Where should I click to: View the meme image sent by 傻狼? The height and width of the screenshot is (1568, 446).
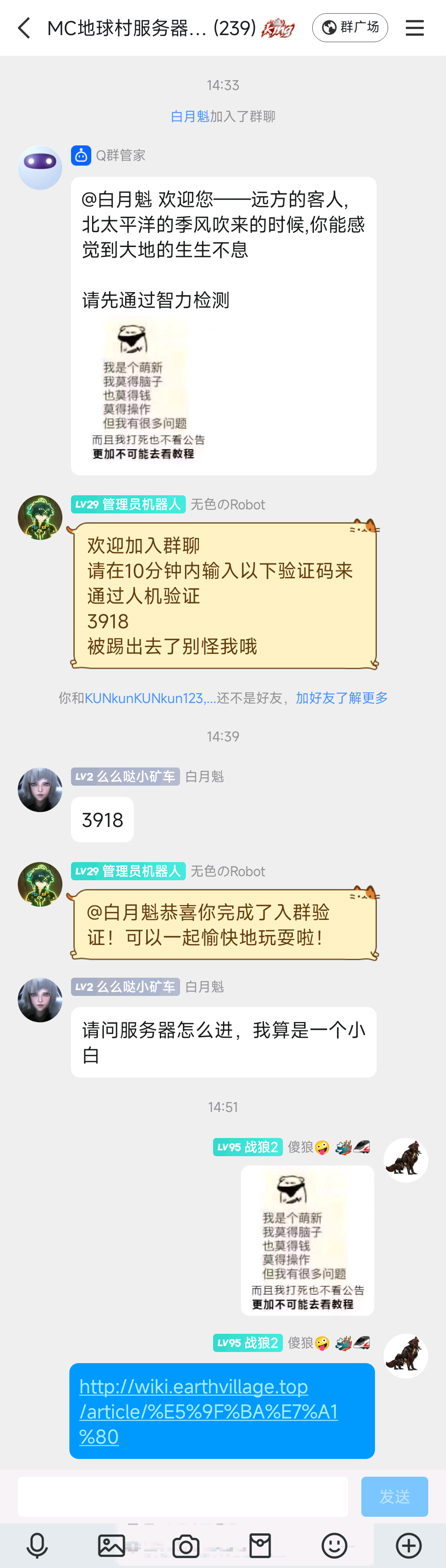pyautogui.click(x=307, y=1240)
